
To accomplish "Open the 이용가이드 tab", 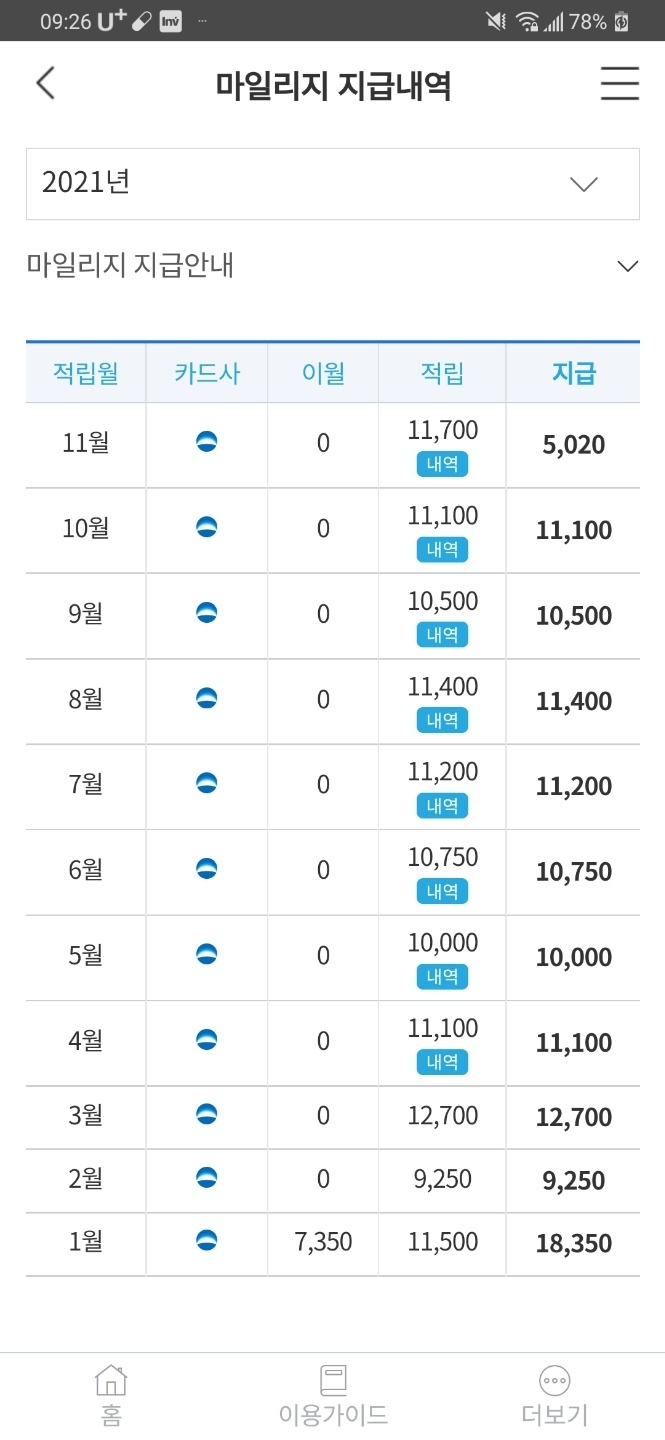I will coord(333,1396).
